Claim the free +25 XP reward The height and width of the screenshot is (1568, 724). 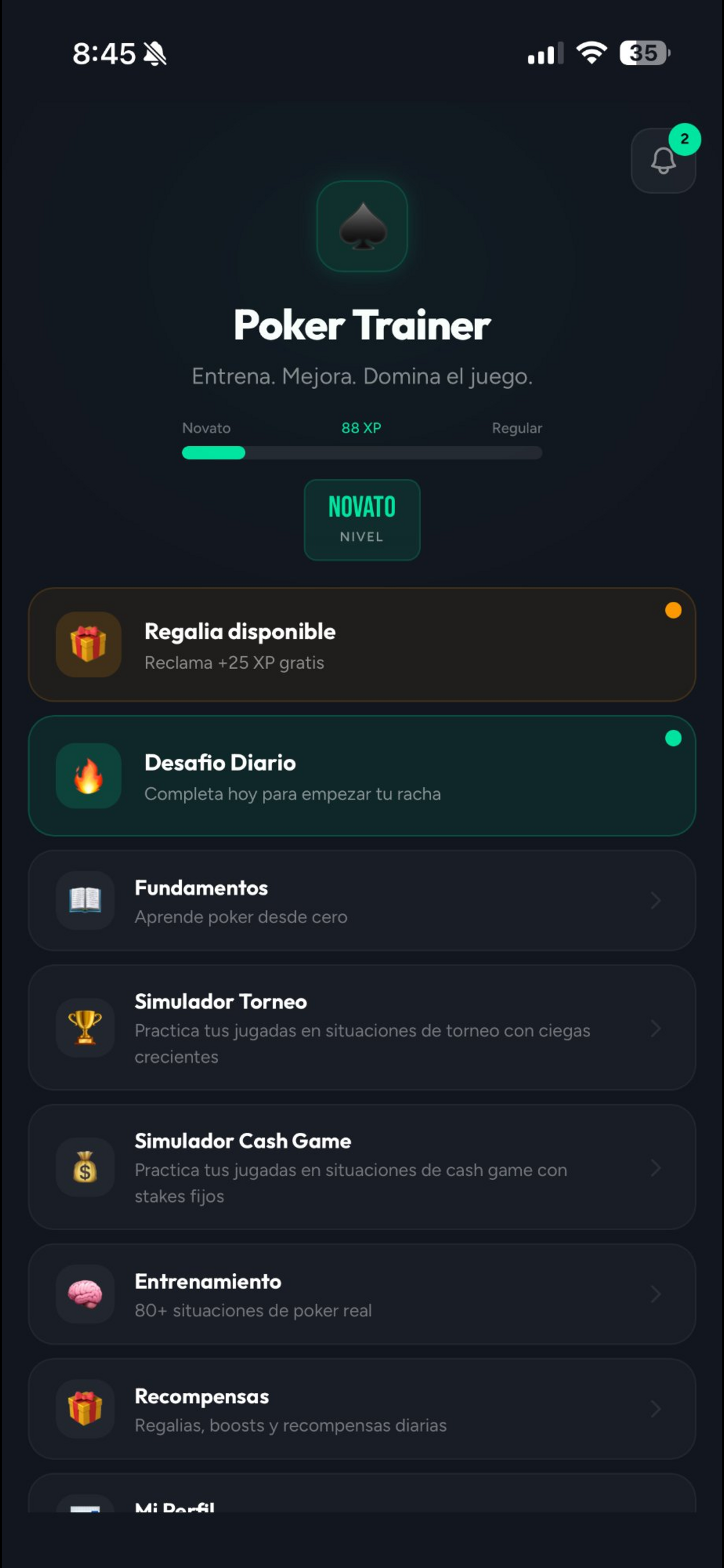(x=361, y=644)
